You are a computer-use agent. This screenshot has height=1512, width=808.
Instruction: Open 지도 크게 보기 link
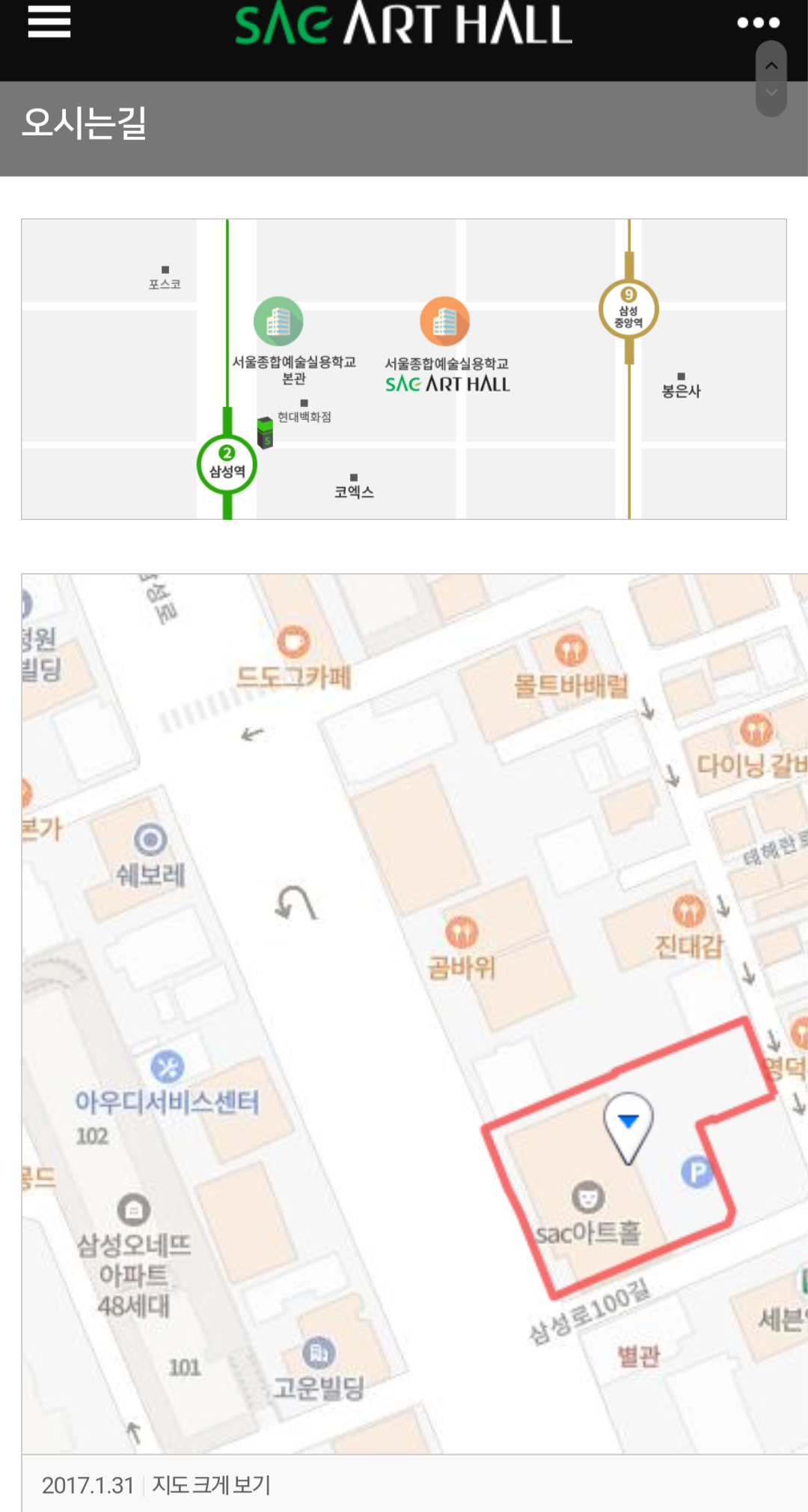click(211, 1484)
